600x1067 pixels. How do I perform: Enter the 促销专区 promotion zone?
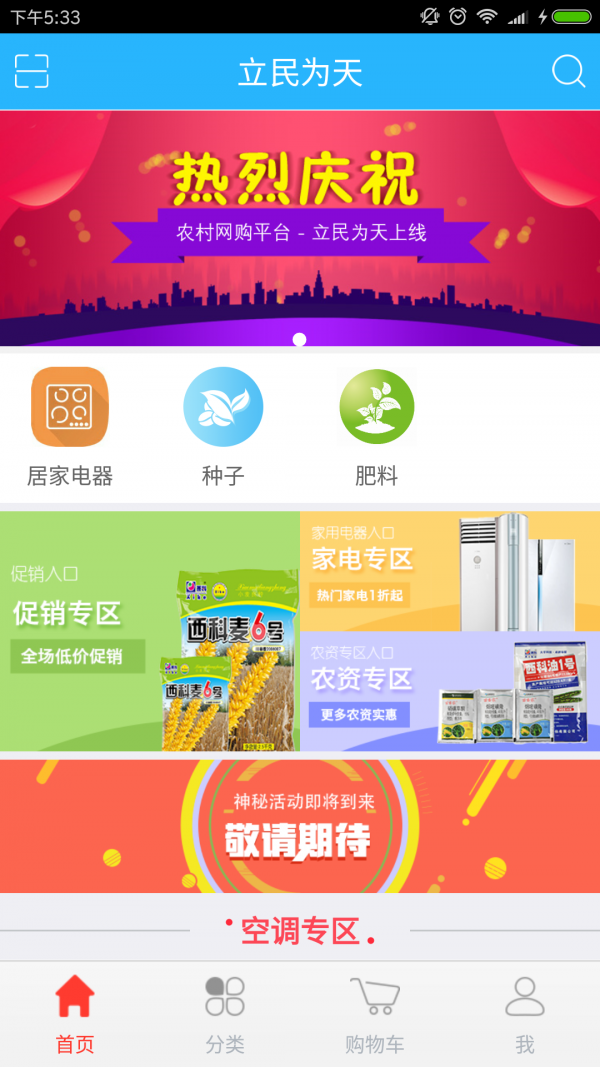coord(150,631)
